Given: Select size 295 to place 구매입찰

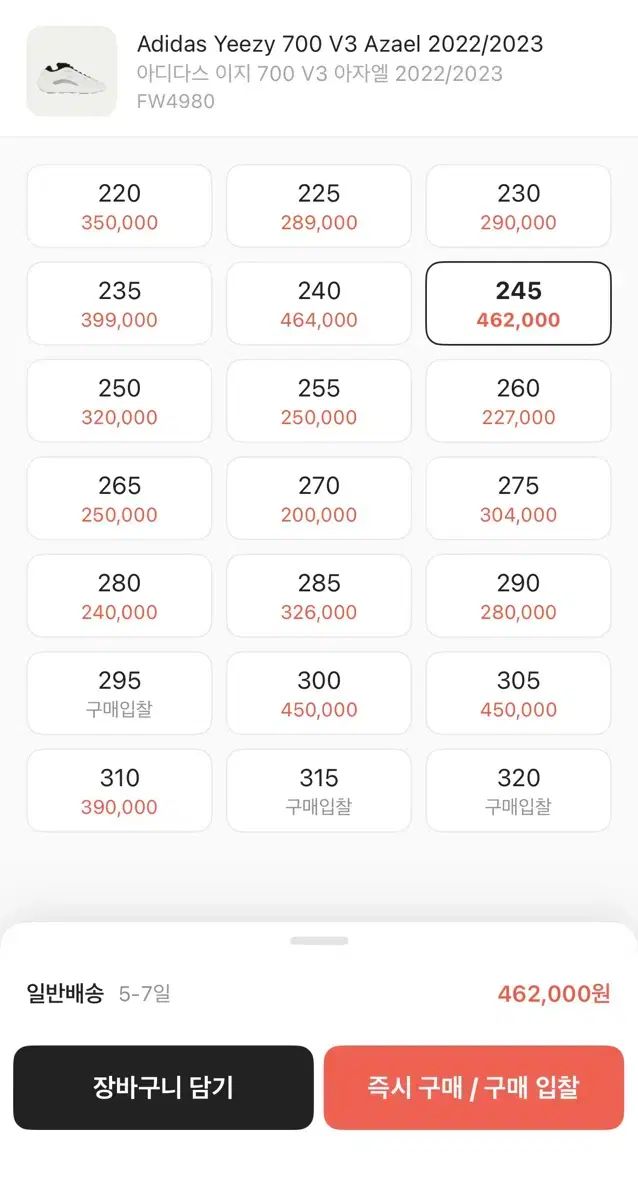Looking at the screenshot, I should (x=119, y=694).
